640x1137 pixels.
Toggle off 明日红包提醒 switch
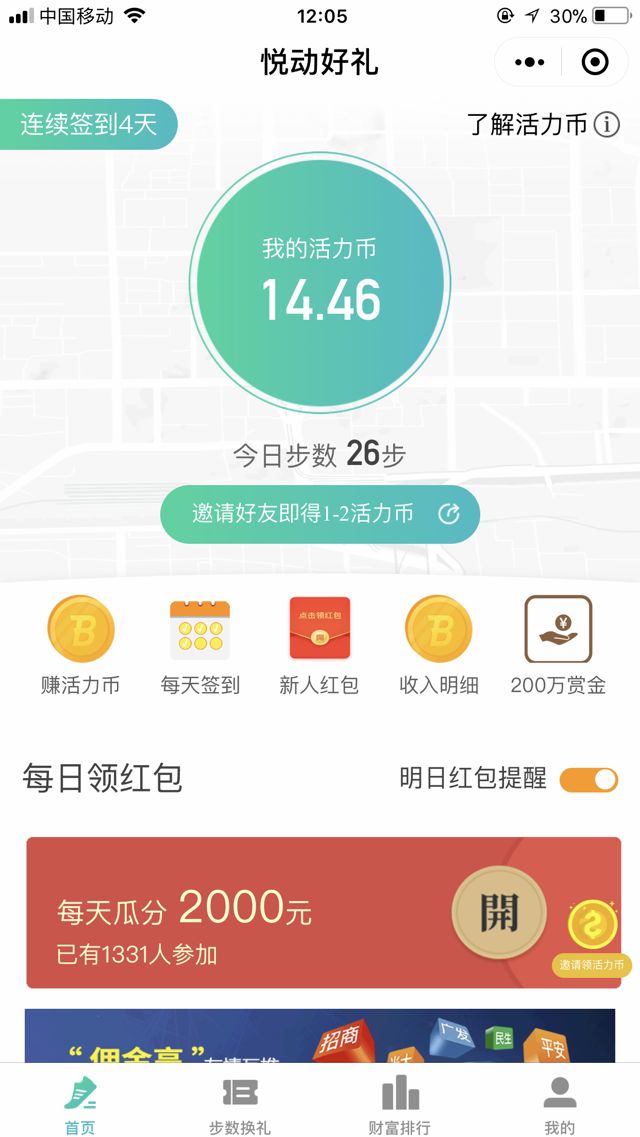tap(588, 780)
